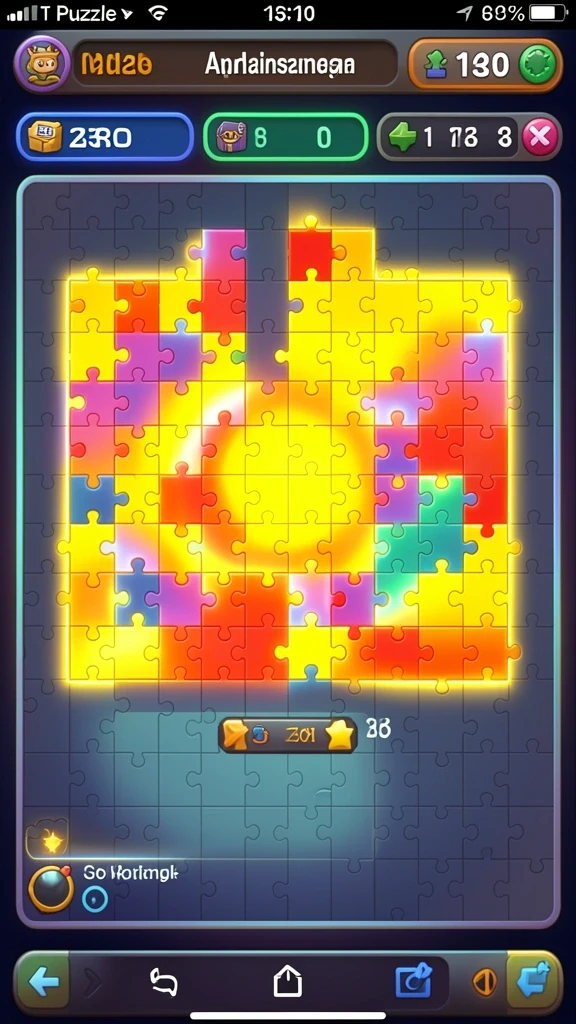The height and width of the screenshot is (1024, 576).
Task: Tap the star score banner below the puzzle
Action: [288, 734]
